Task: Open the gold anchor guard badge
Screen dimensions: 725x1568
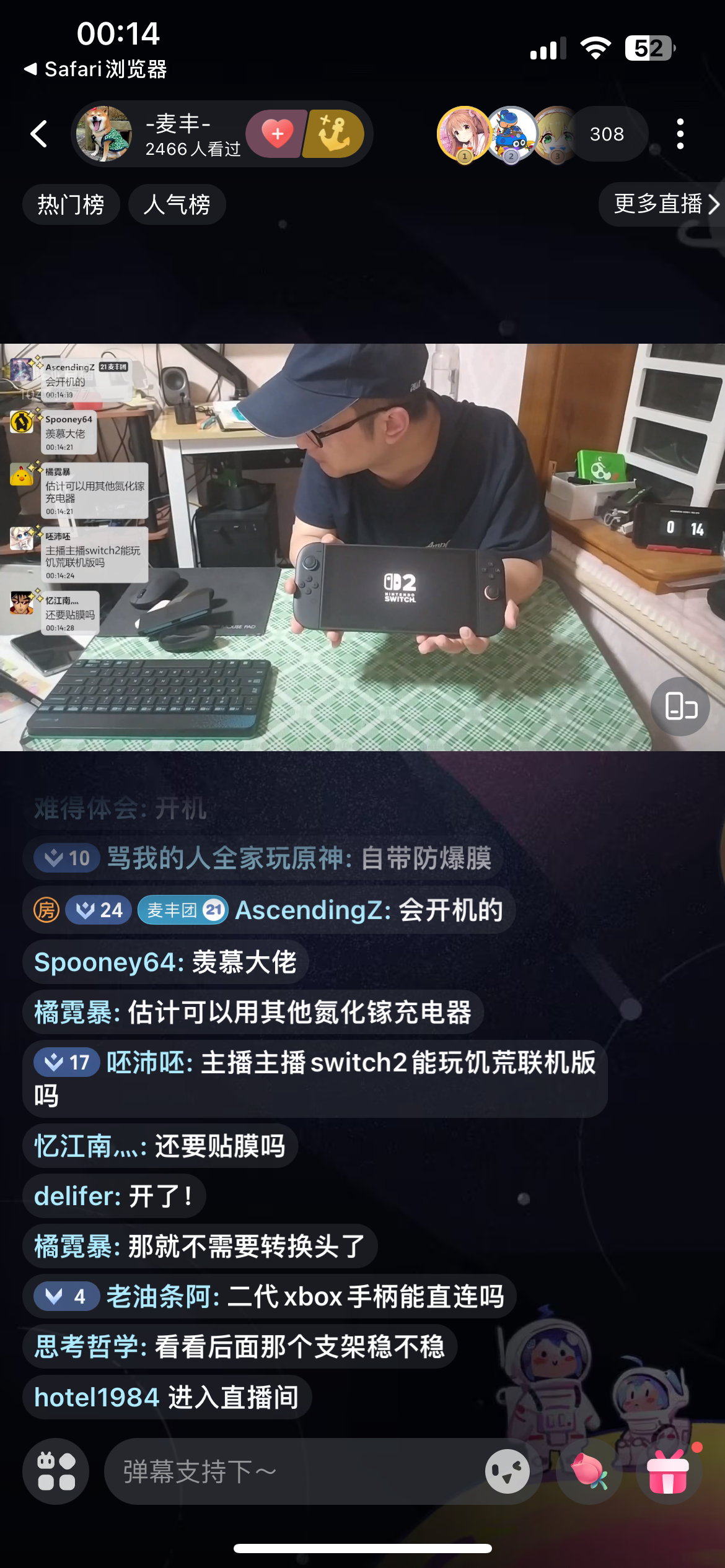Action: 335,134
